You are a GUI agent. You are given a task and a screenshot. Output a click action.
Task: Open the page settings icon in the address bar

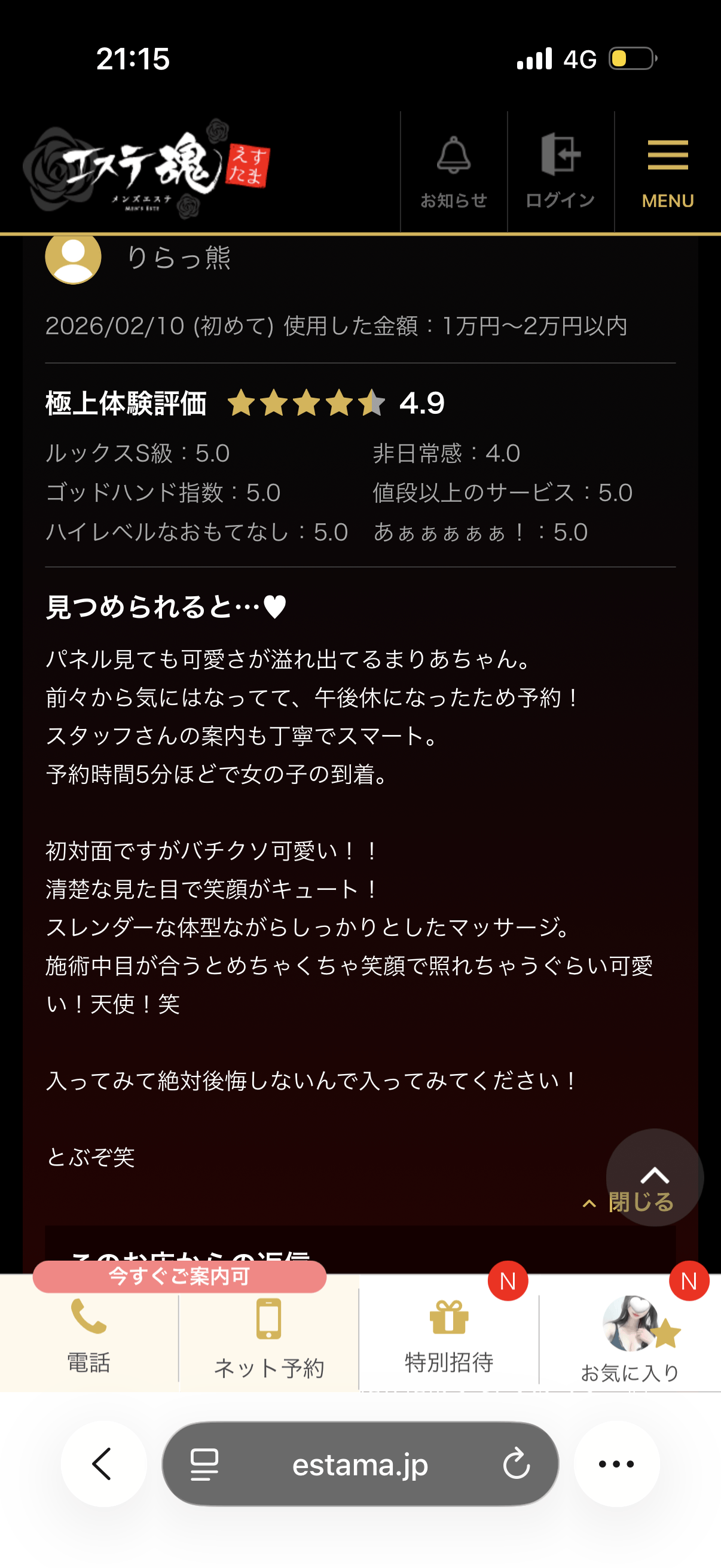204,1463
